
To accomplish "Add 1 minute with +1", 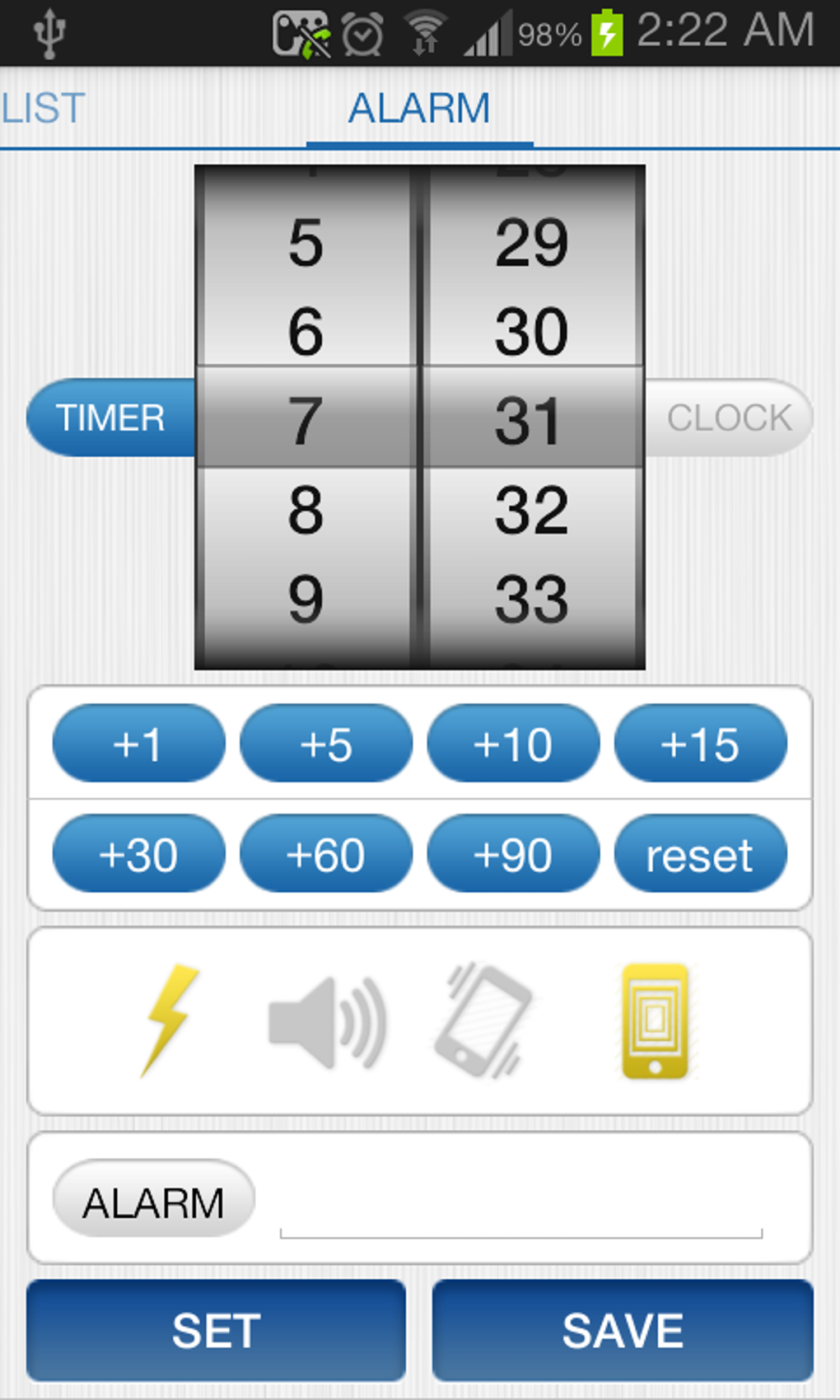I will pyautogui.click(x=138, y=744).
